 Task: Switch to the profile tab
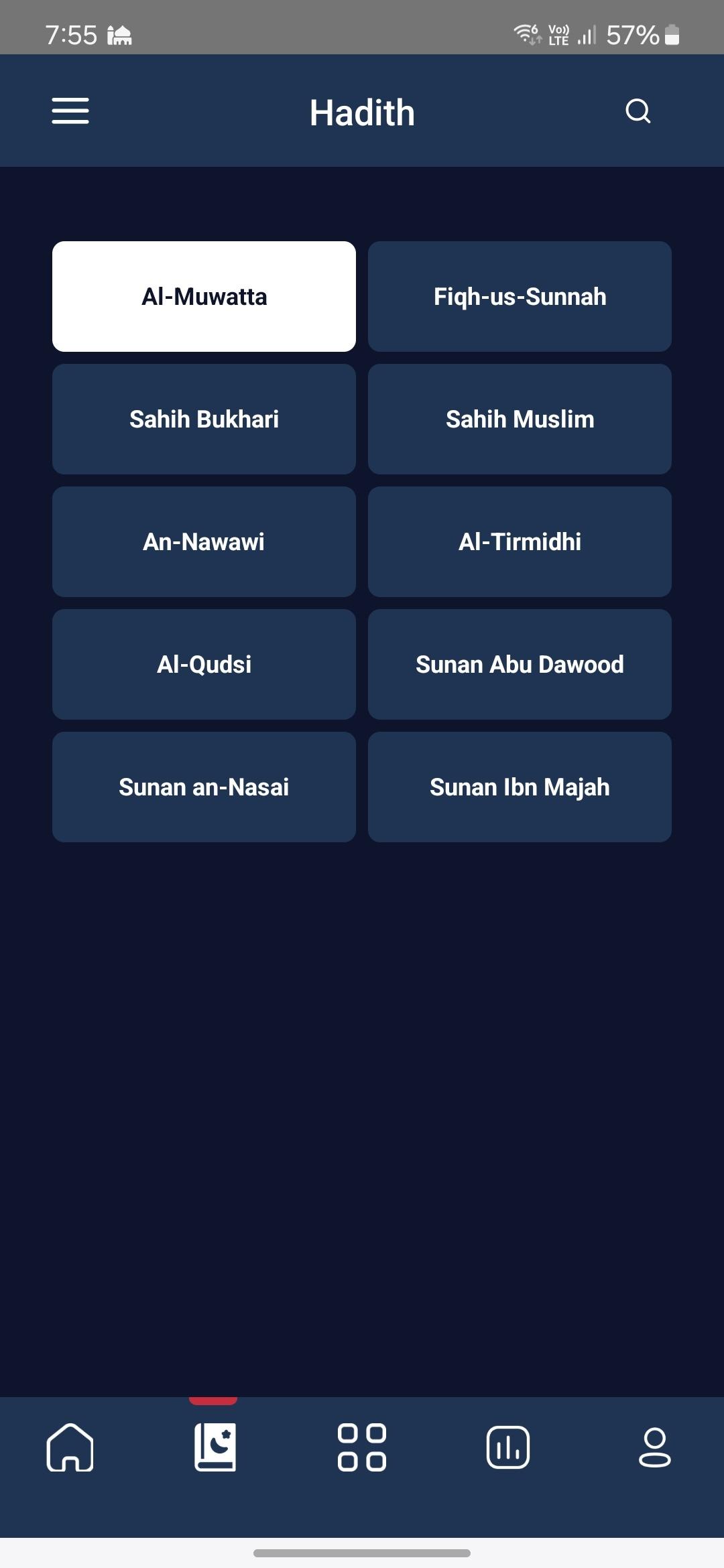click(x=654, y=1447)
